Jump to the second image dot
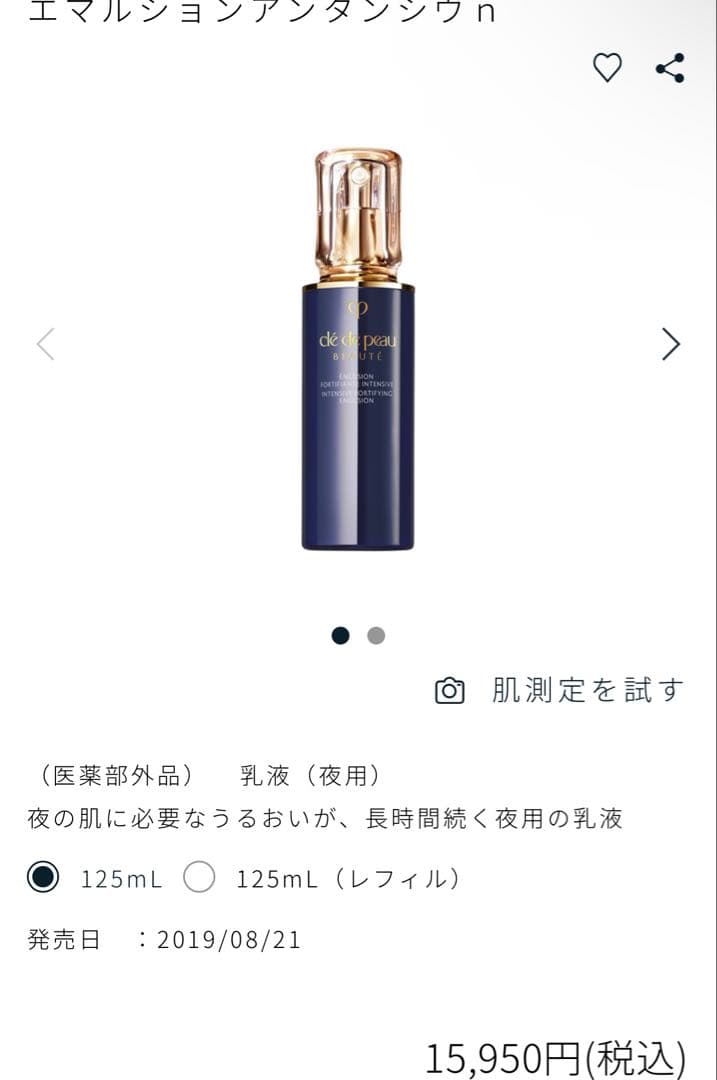The height and width of the screenshot is (1080, 717). [376, 636]
